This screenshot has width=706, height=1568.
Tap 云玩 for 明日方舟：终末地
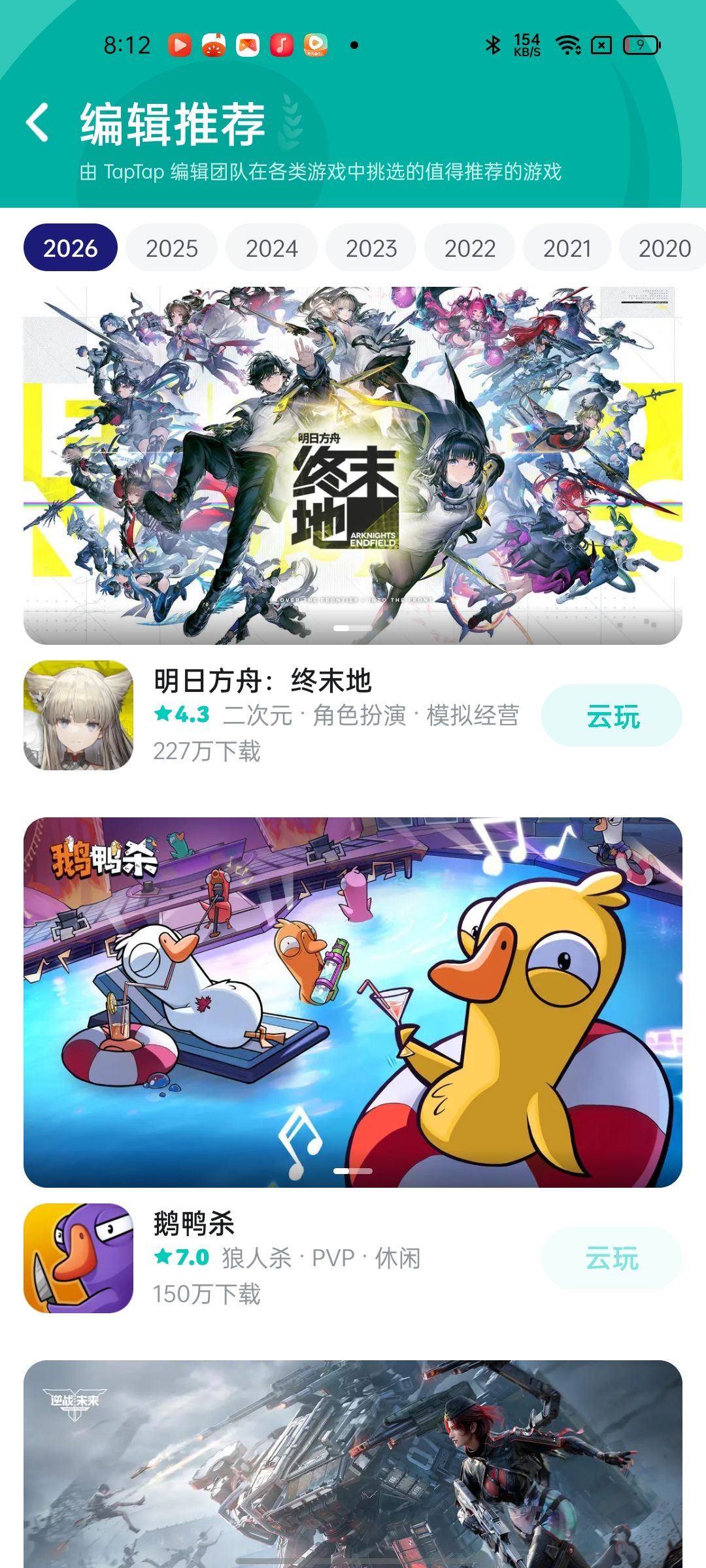tap(612, 716)
